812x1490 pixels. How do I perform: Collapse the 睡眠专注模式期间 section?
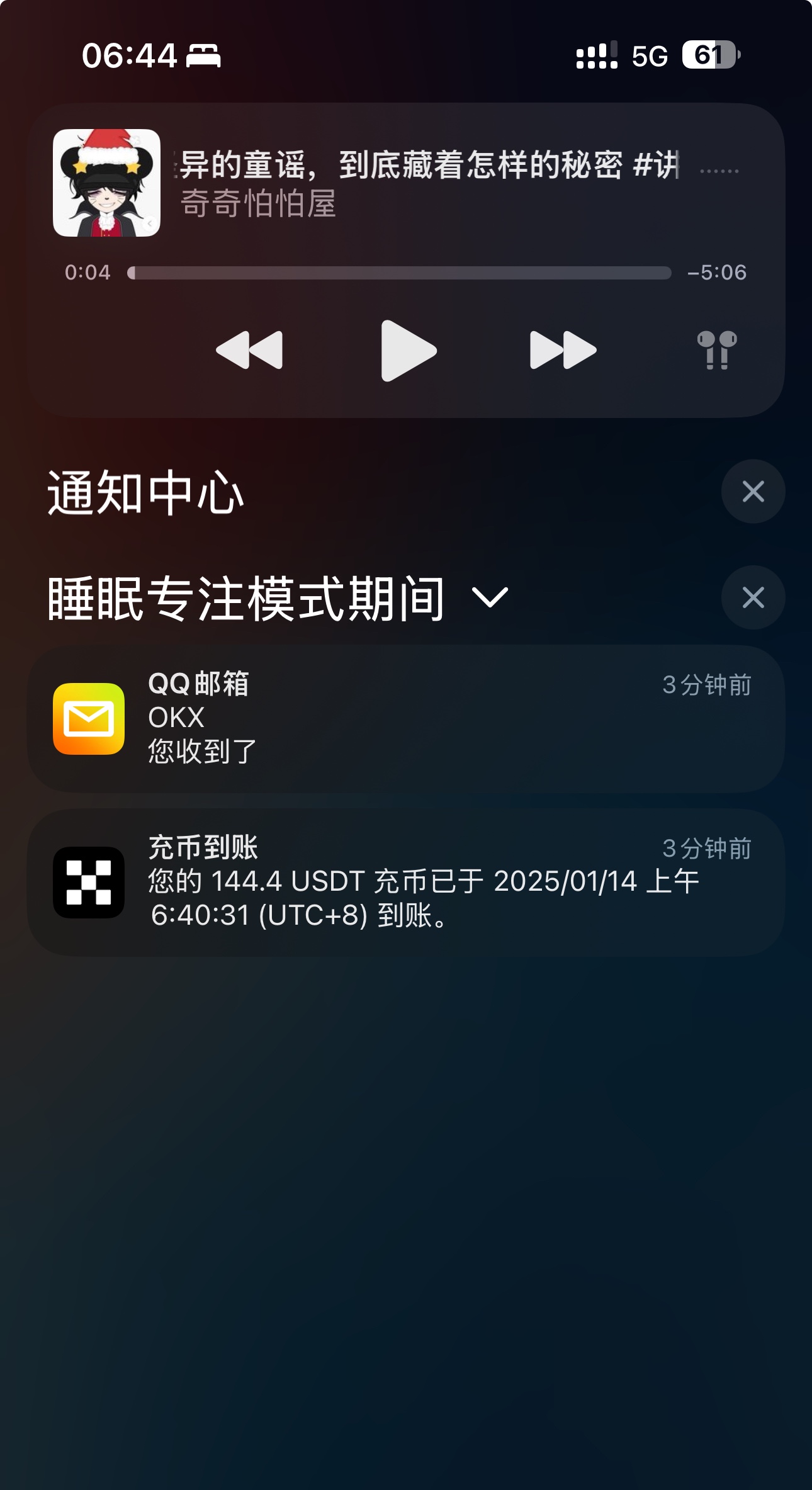490,597
